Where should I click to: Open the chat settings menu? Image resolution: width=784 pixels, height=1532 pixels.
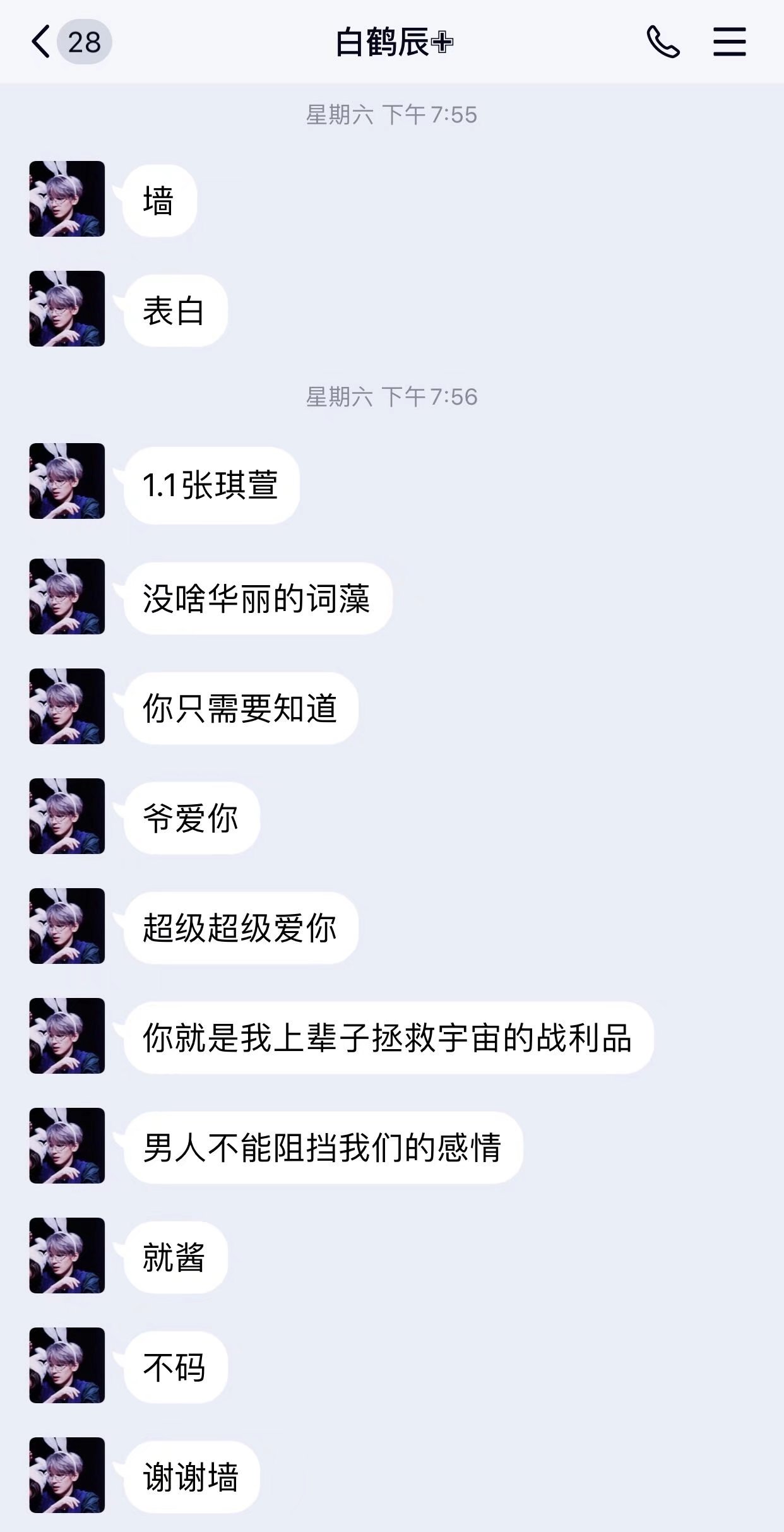click(729, 42)
